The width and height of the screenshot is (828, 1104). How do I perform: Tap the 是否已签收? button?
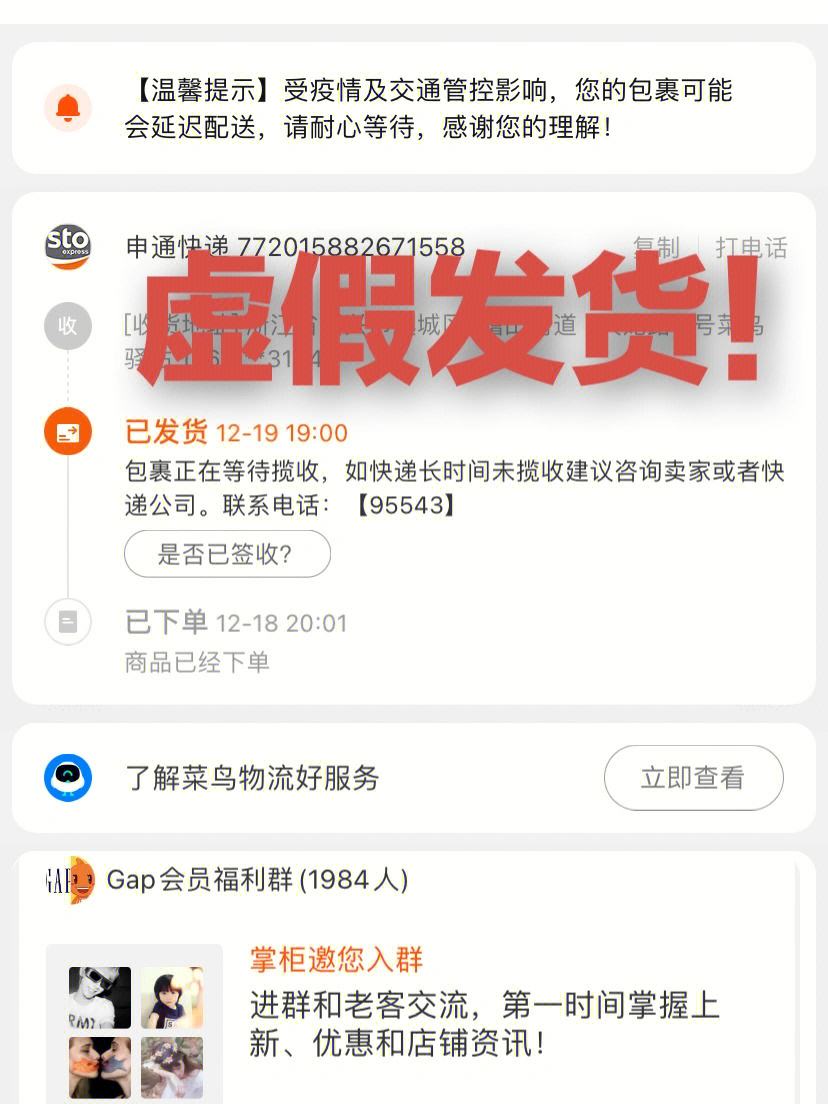227,554
